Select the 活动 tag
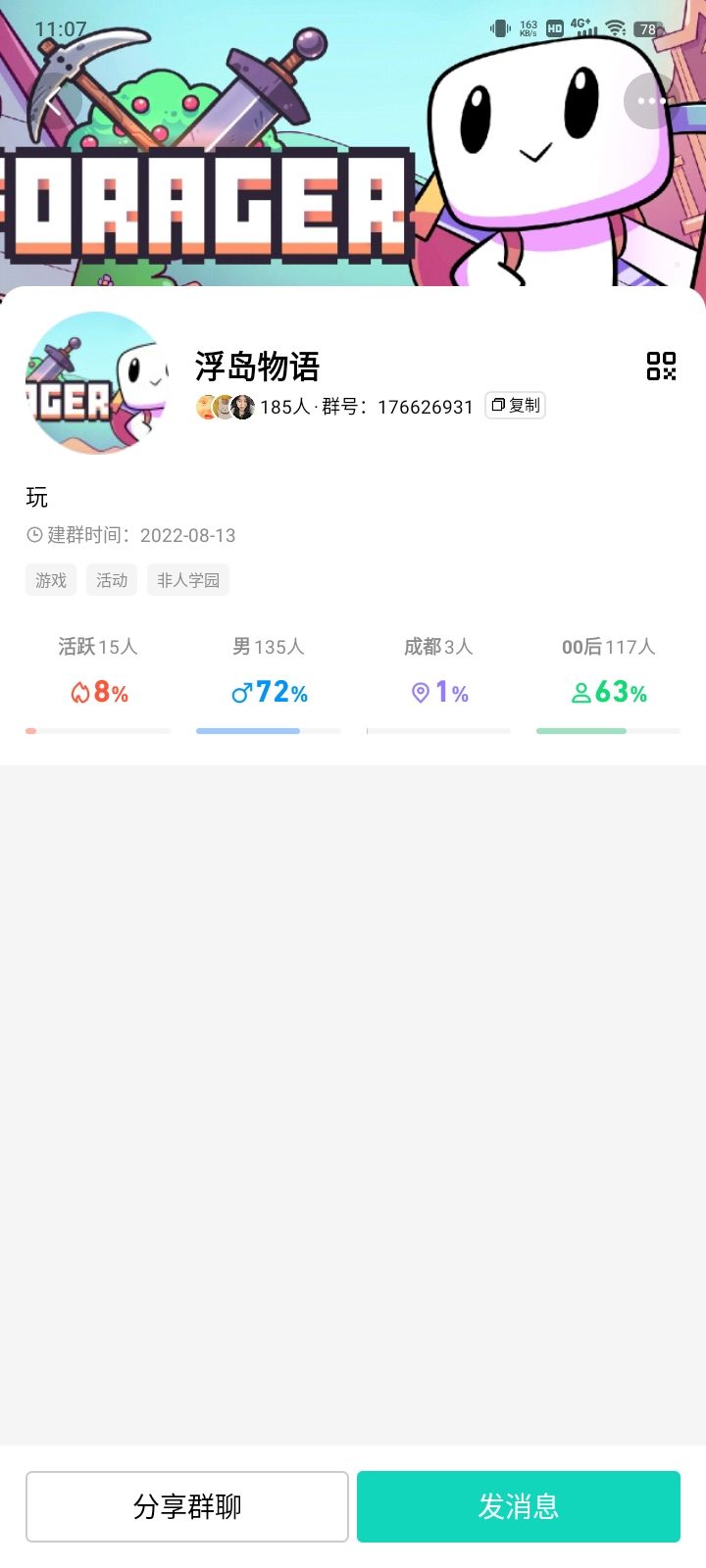Screen dimensions: 706x1568 [x=111, y=580]
